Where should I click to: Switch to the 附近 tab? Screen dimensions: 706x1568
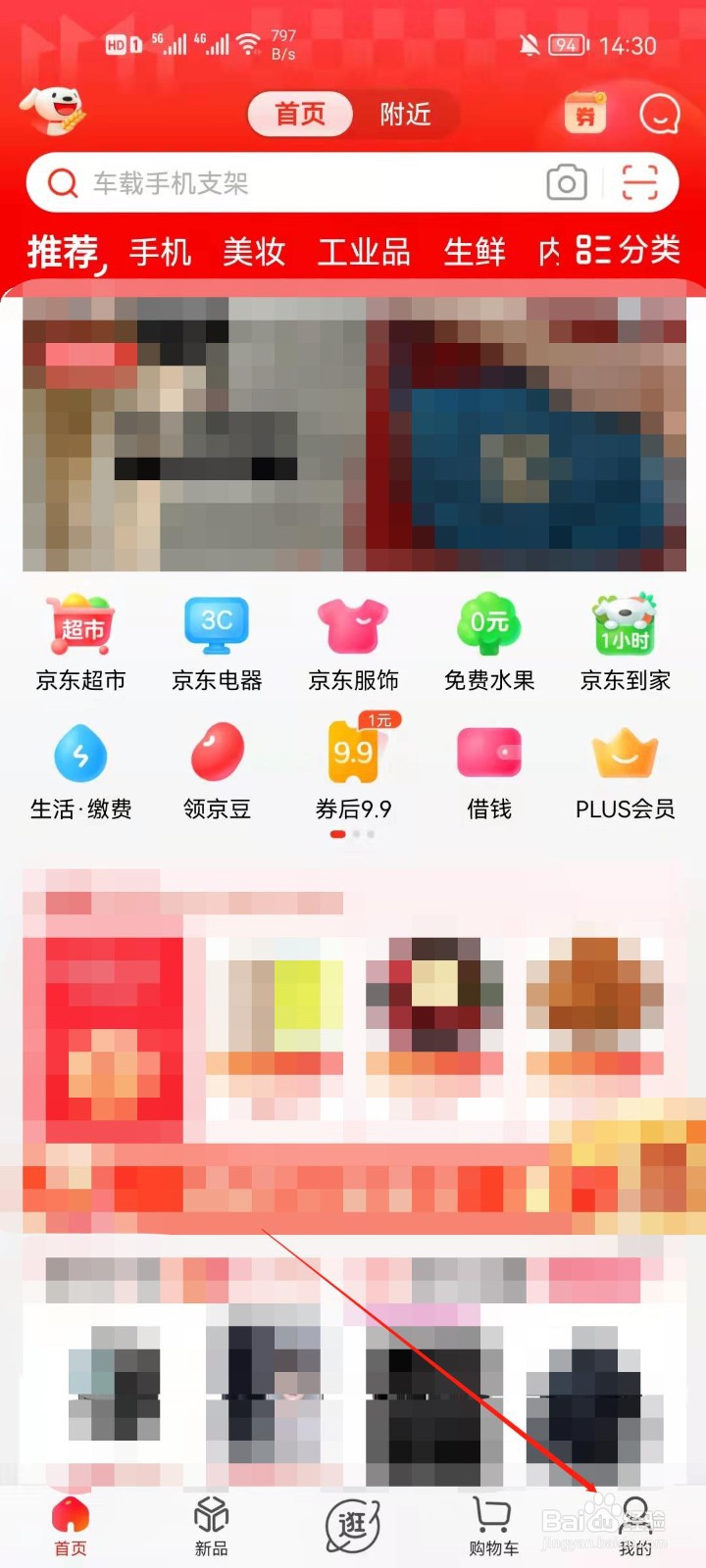405,115
